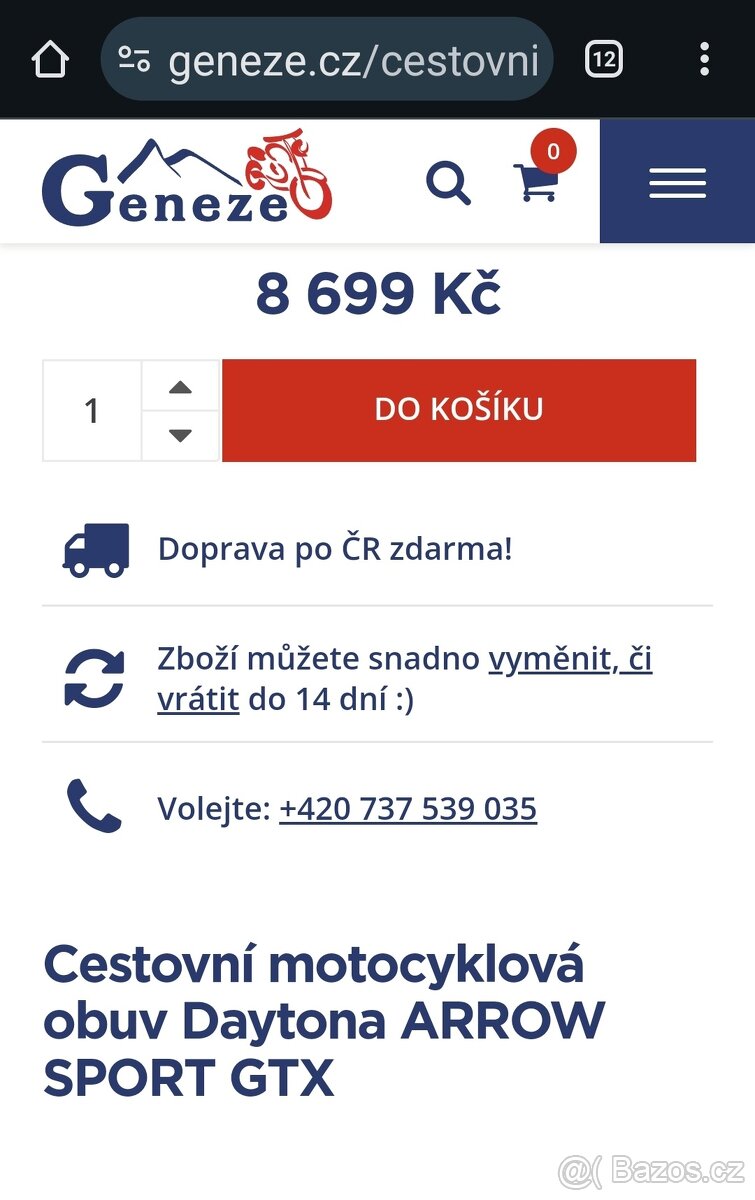Open the browser overflow menu
755x1200 pixels.
[x=704, y=60]
